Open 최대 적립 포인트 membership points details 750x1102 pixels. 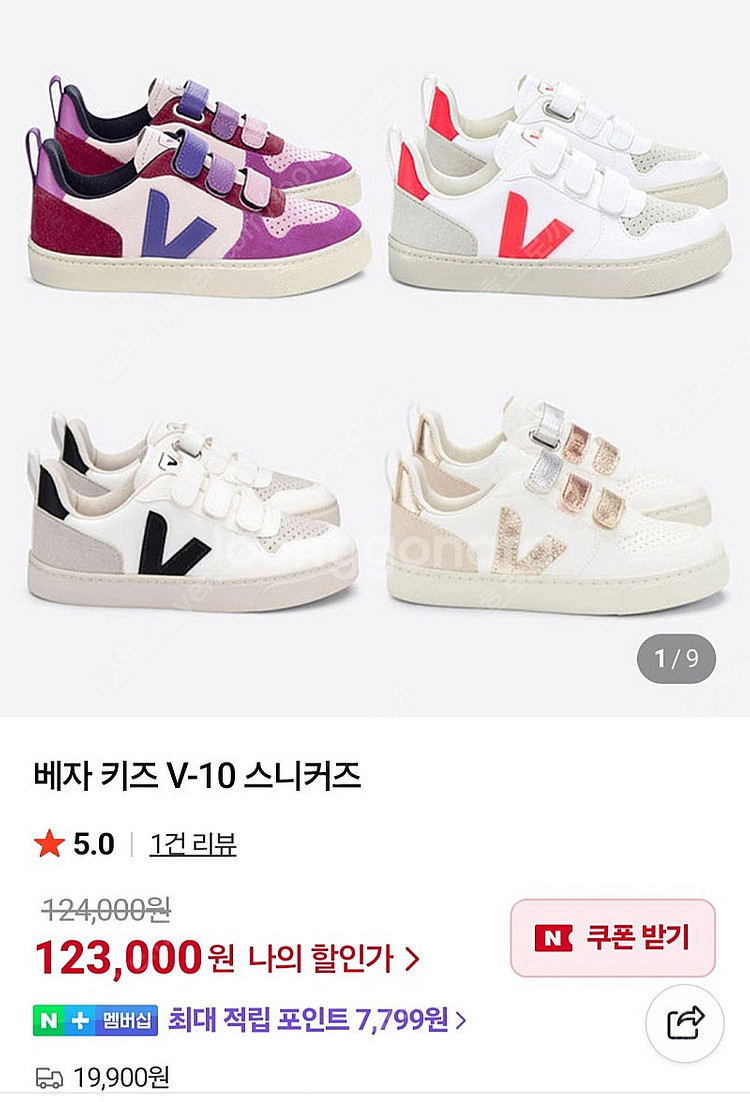click(x=317, y=1020)
